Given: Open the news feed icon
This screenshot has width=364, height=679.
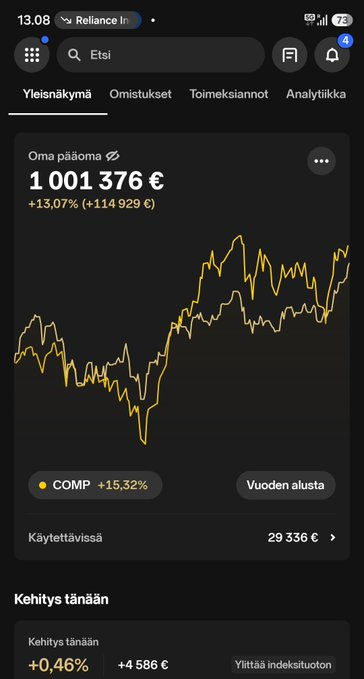Looking at the screenshot, I should coord(290,55).
